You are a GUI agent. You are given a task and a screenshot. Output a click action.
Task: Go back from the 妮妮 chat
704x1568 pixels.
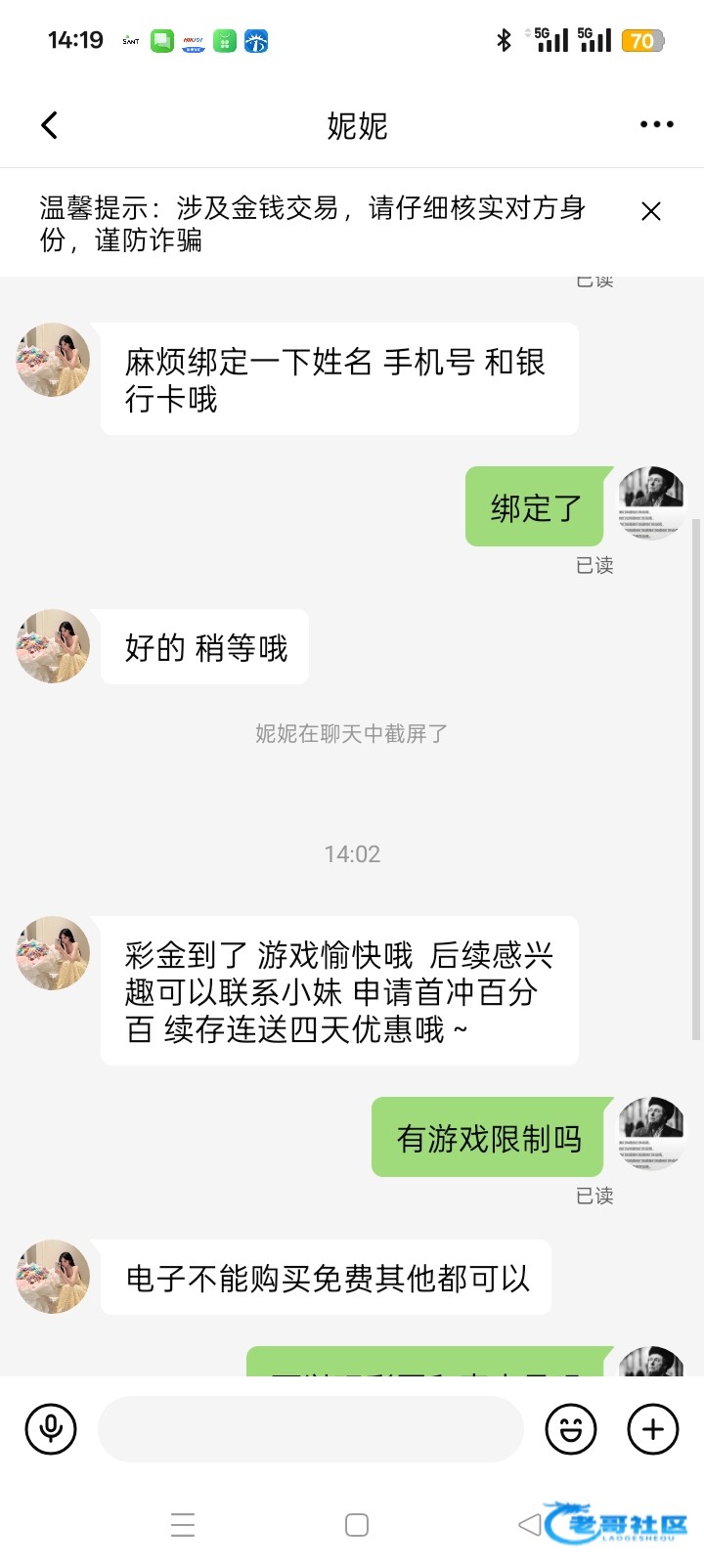coord(50,125)
